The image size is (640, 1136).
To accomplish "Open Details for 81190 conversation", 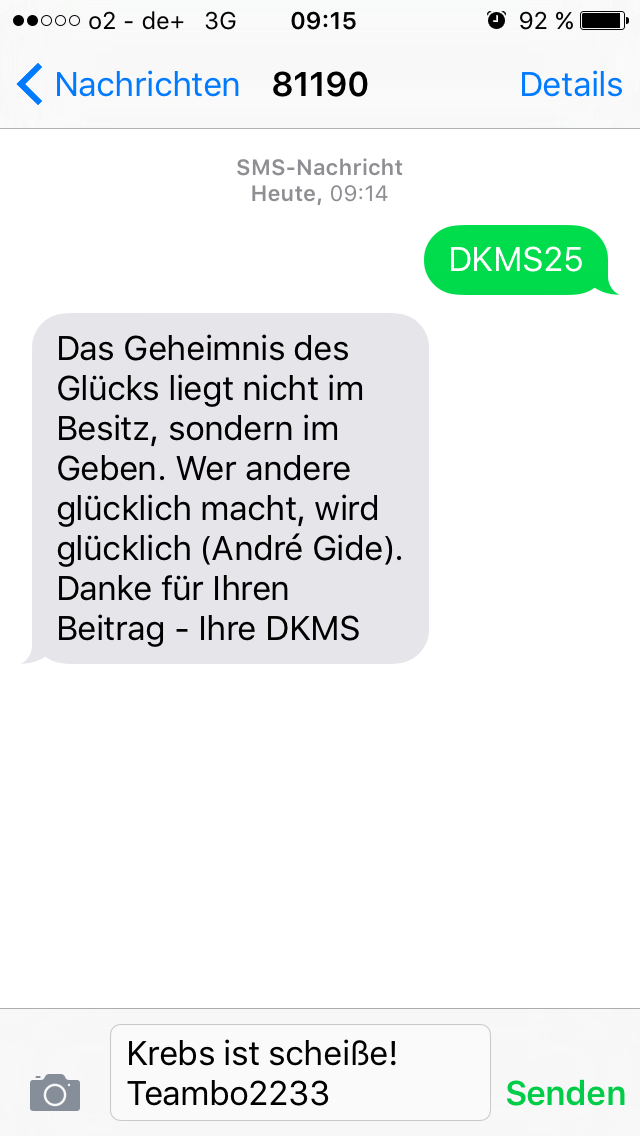I will coord(571,85).
